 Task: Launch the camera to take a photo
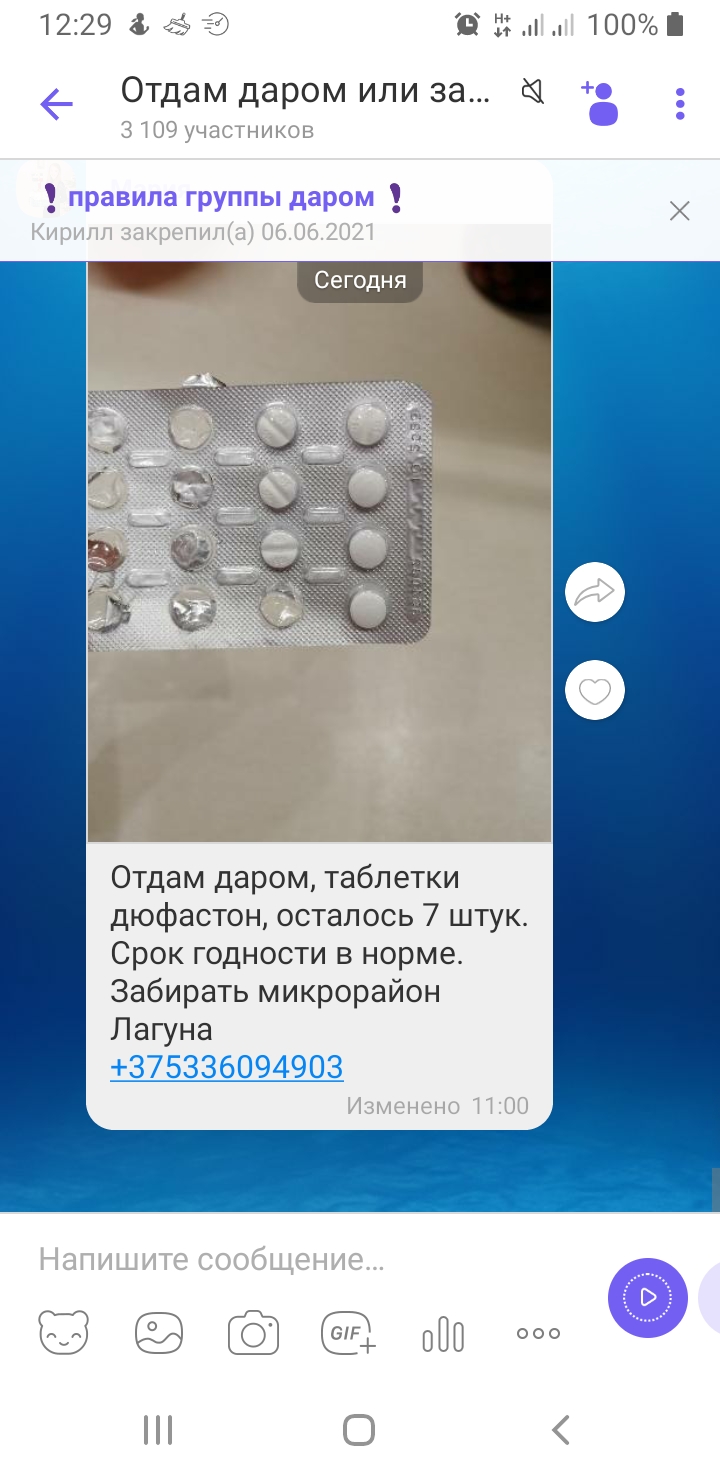point(253,1333)
